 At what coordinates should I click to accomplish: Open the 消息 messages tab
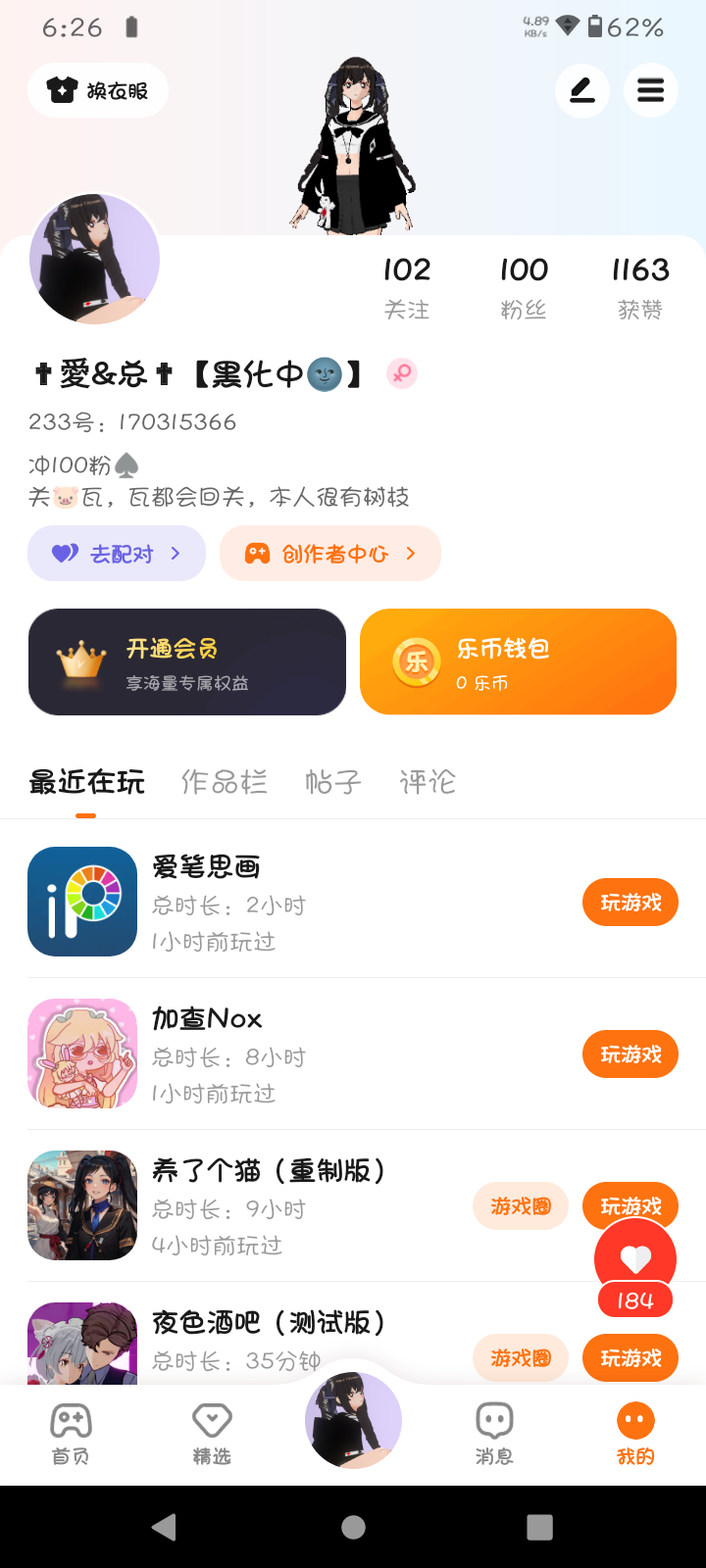(494, 1433)
